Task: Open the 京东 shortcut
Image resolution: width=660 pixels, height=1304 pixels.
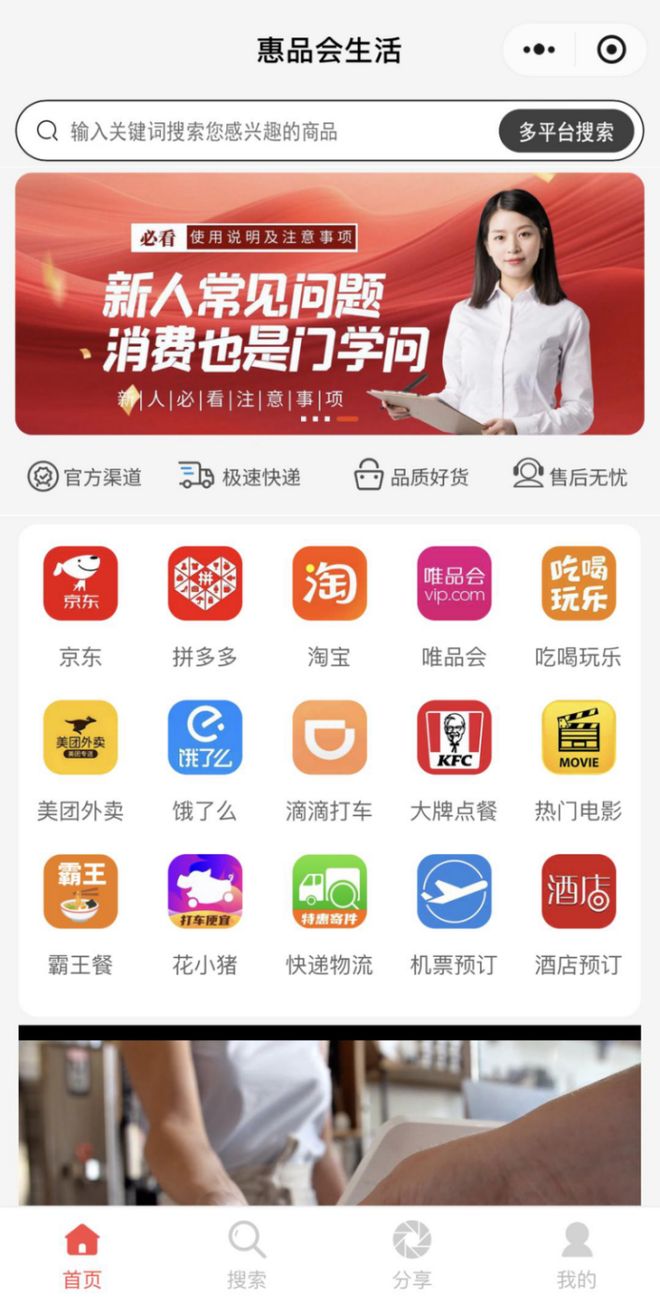Action: (x=80, y=584)
